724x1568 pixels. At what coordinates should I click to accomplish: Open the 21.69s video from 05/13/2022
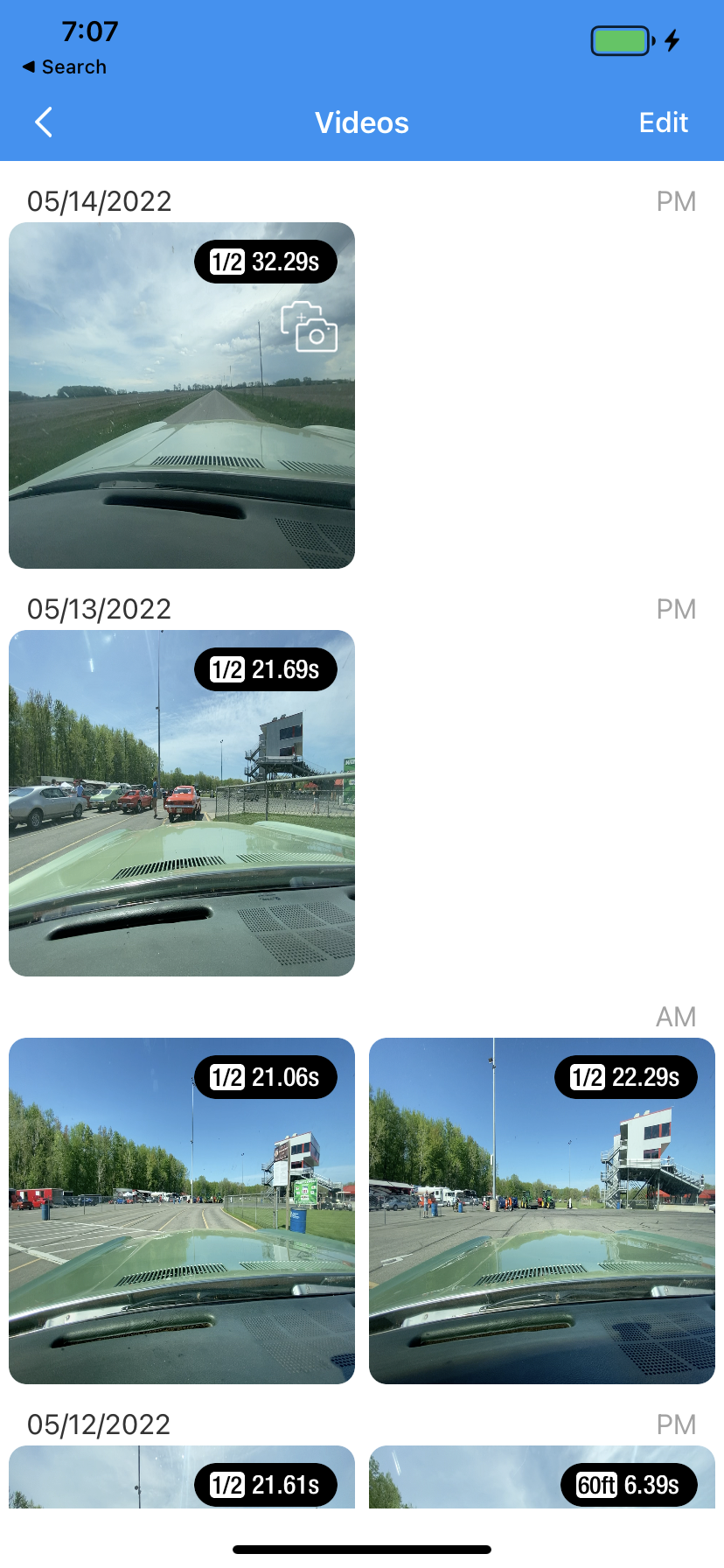tap(182, 803)
